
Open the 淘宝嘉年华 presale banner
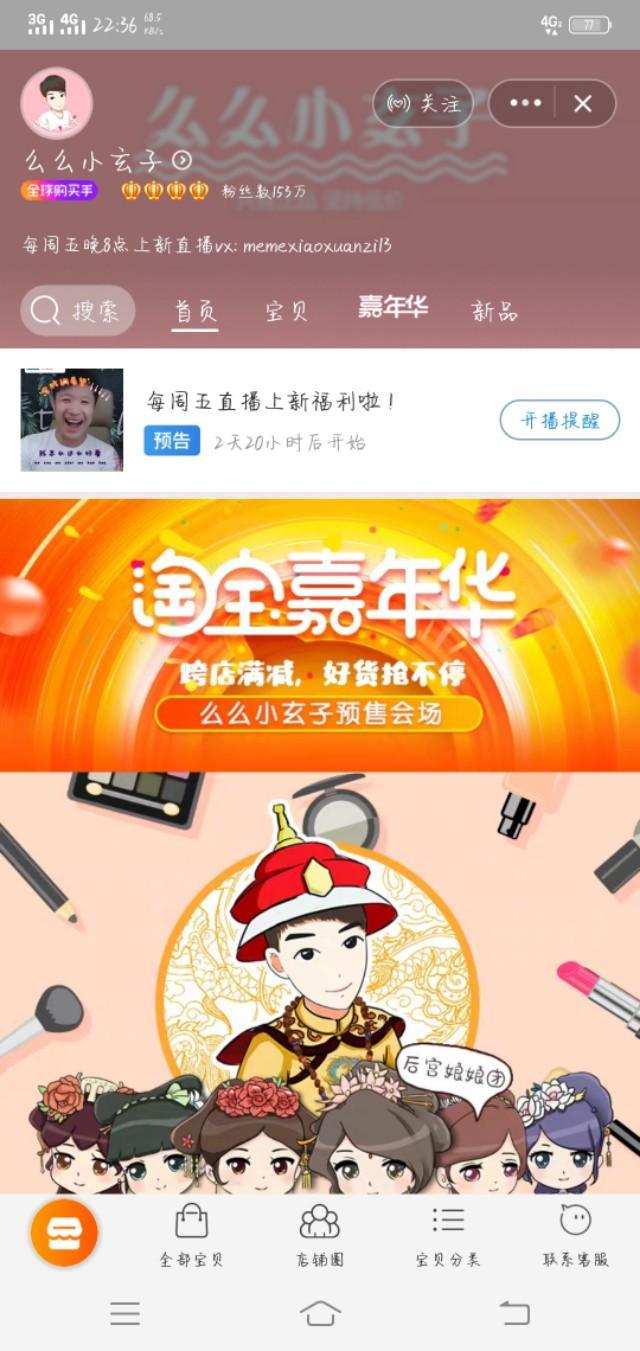click(x=320, y=635)
